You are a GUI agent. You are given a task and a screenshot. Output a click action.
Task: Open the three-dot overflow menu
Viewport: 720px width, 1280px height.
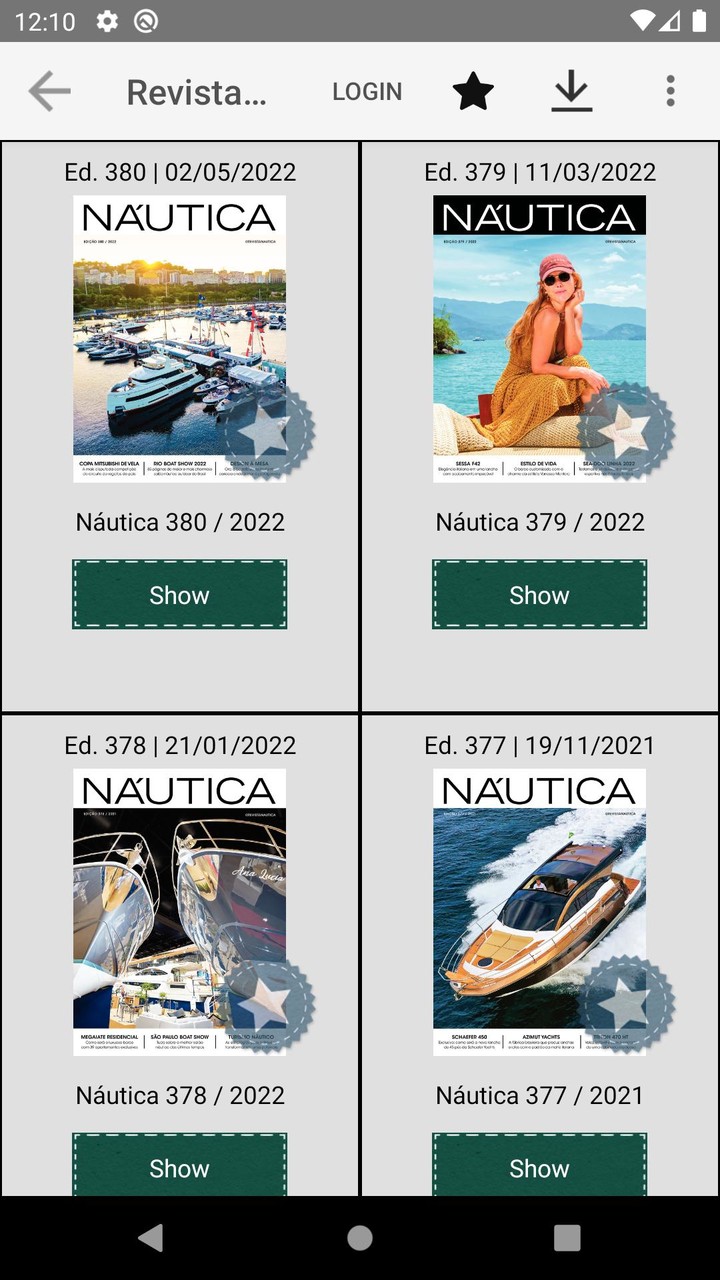point(670,91)
